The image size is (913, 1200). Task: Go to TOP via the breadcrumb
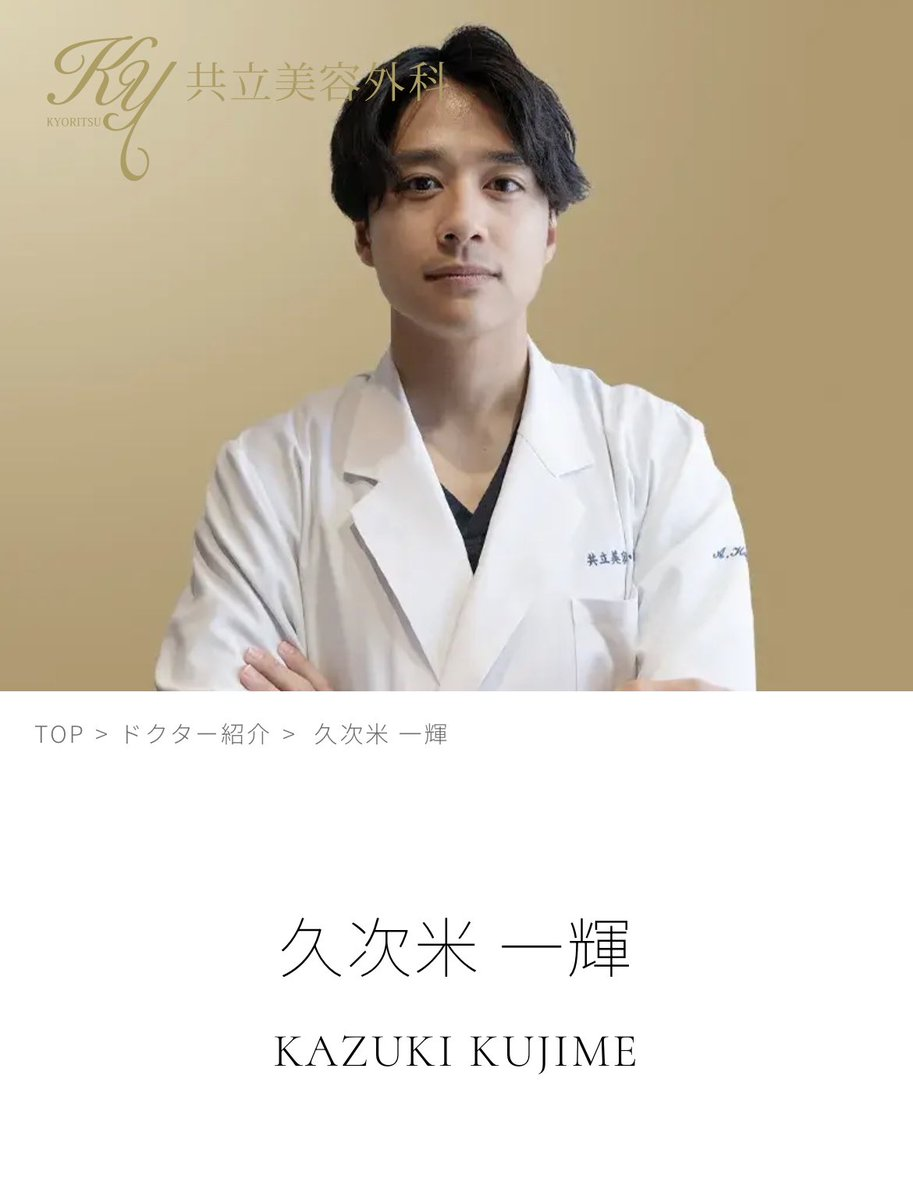[x=59, y=734]
